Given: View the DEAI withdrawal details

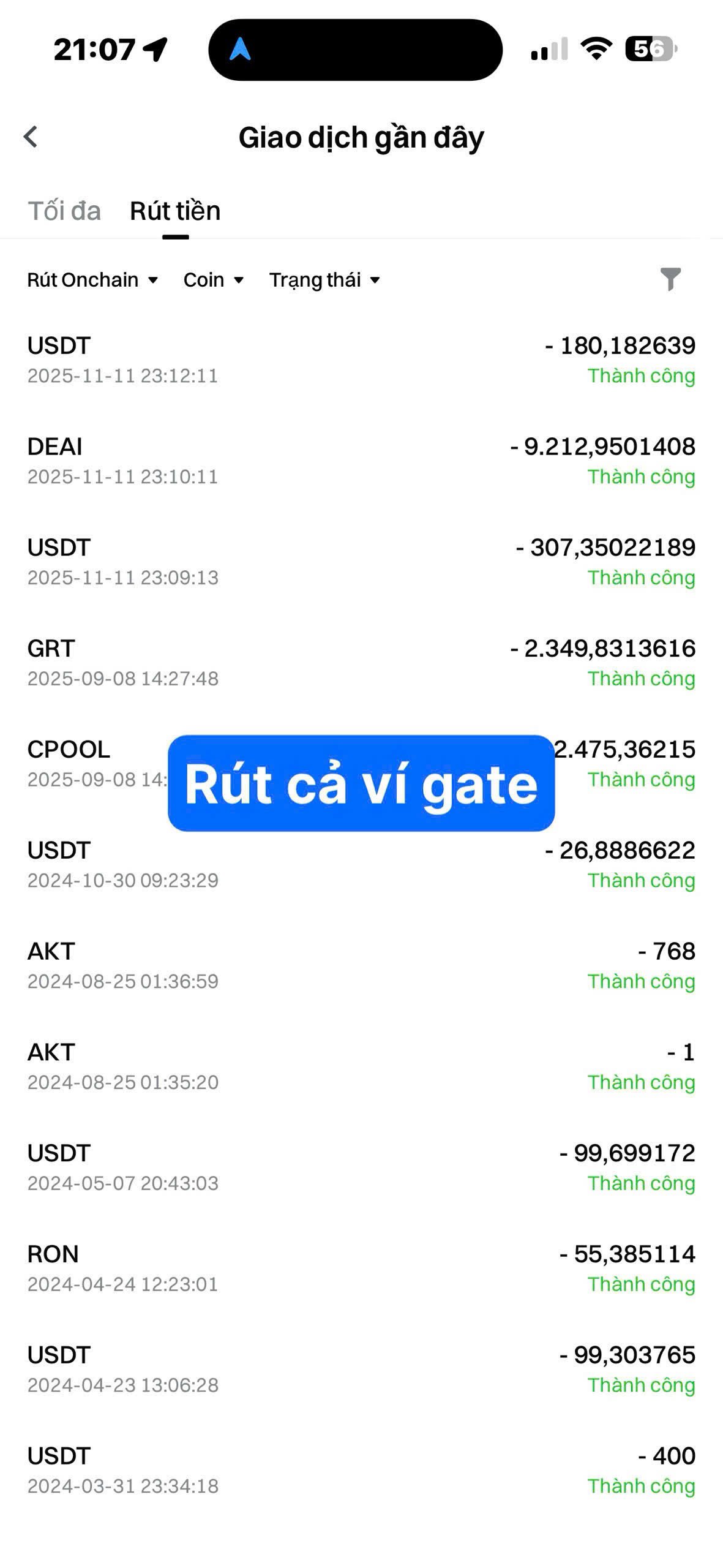Looking at the screenshot, I should 361,461.
